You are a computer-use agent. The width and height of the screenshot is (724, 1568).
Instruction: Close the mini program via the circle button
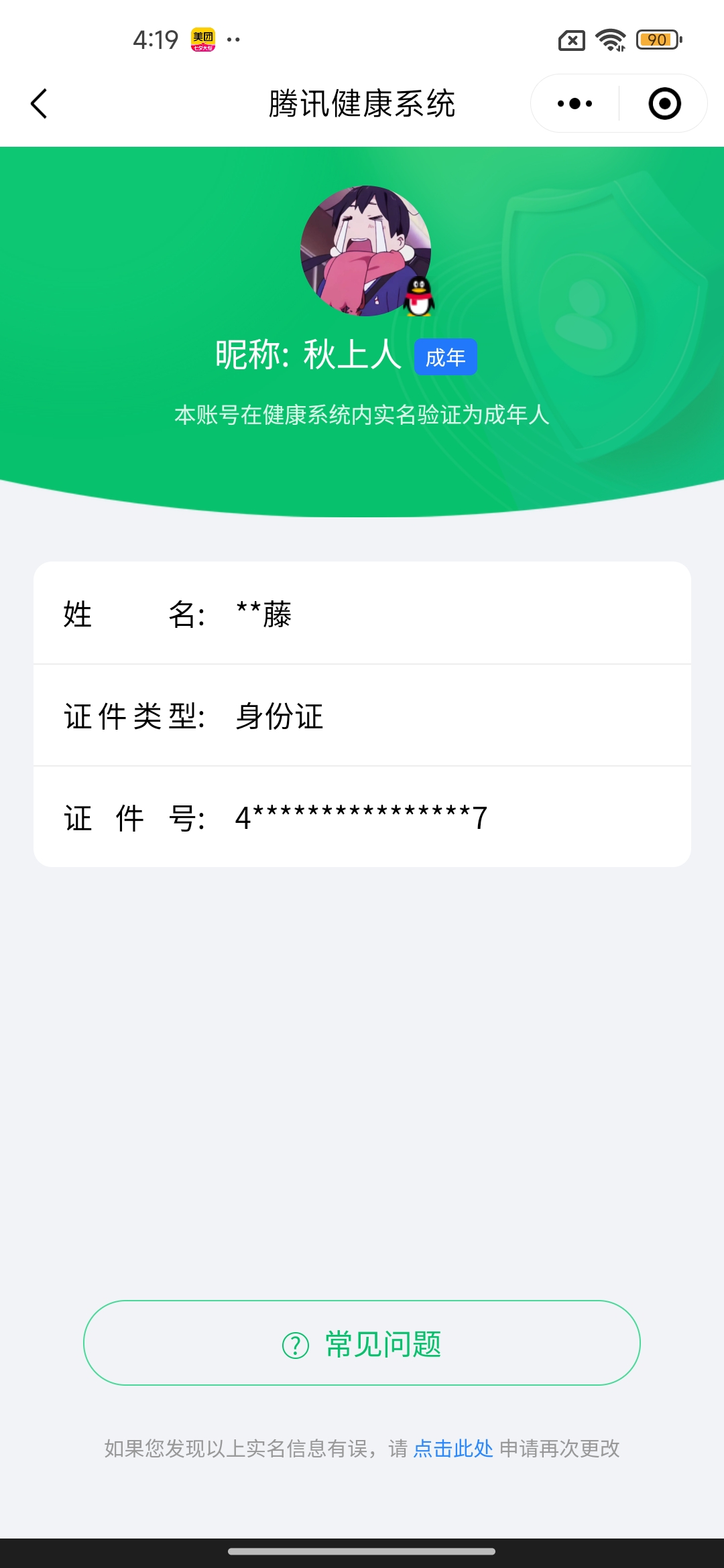click(664, 104)
